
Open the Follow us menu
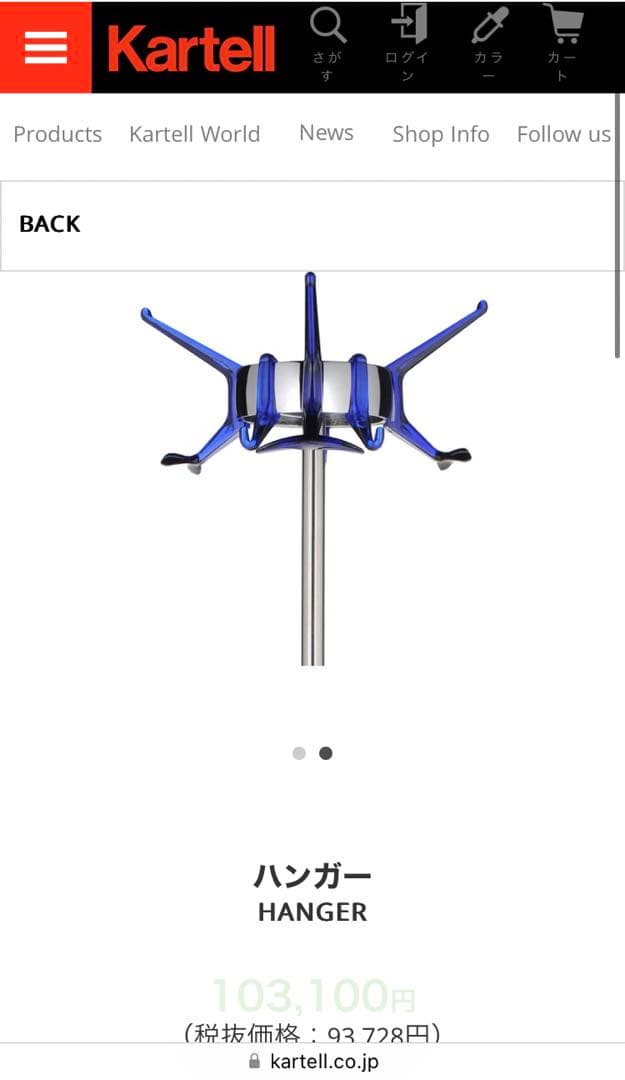(563, 134)
